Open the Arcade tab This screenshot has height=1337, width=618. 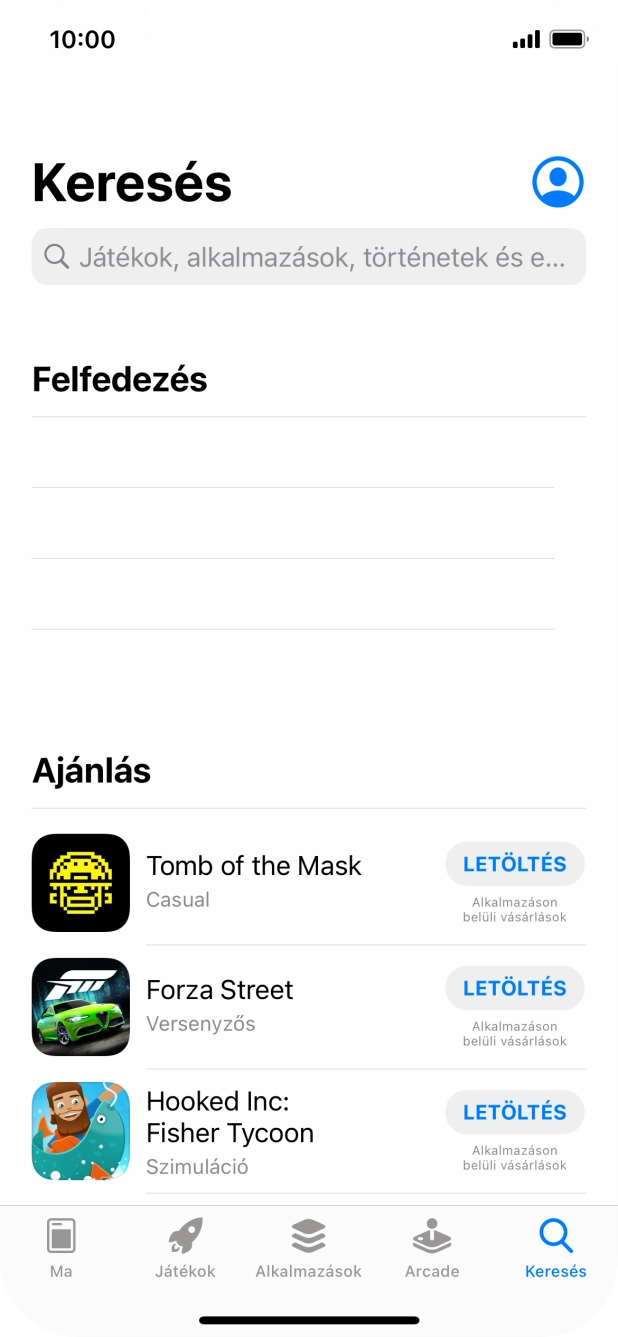(432, 1248)
